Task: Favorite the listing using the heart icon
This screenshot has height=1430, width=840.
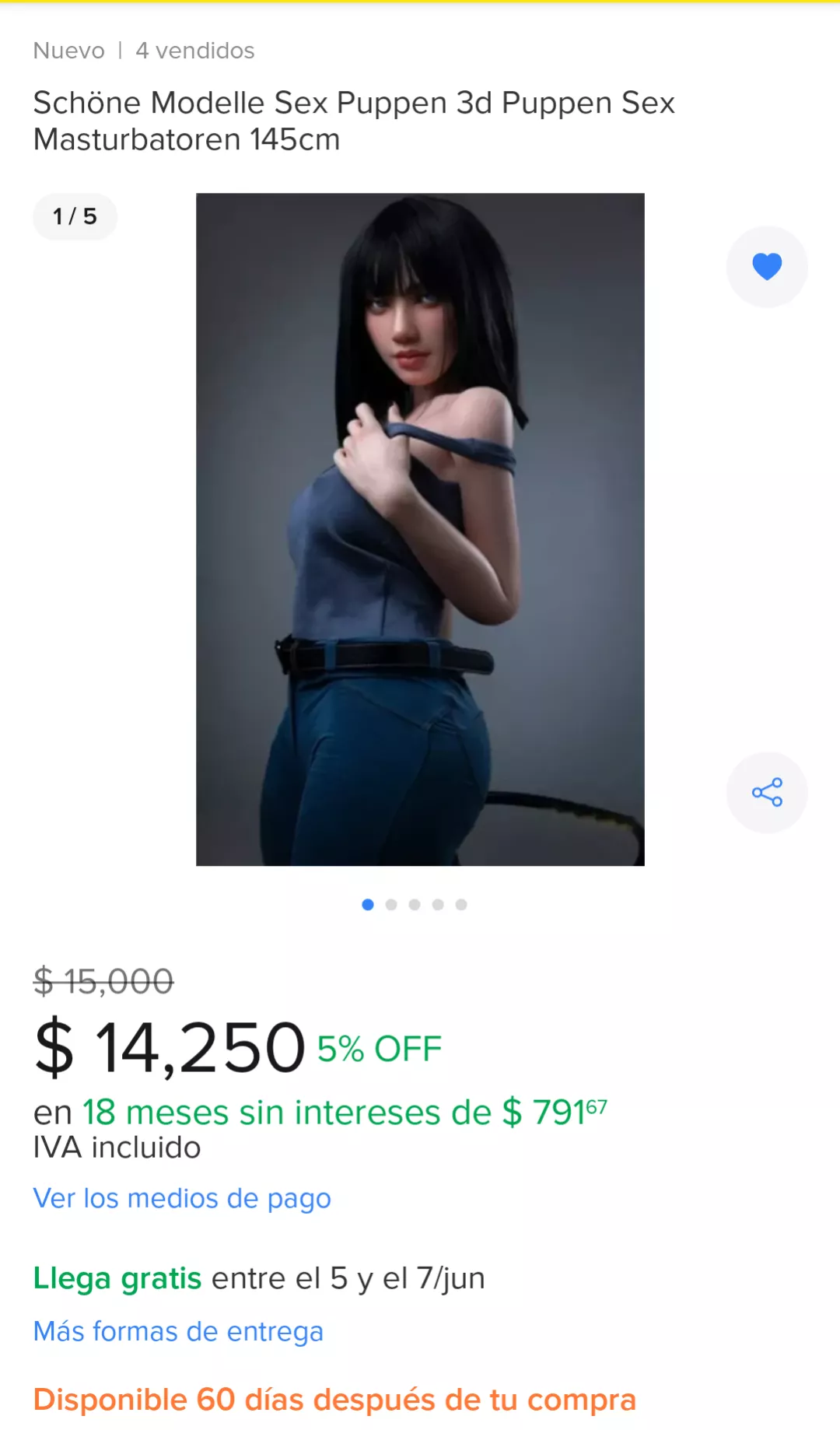Action: click(x=767, y=266)
